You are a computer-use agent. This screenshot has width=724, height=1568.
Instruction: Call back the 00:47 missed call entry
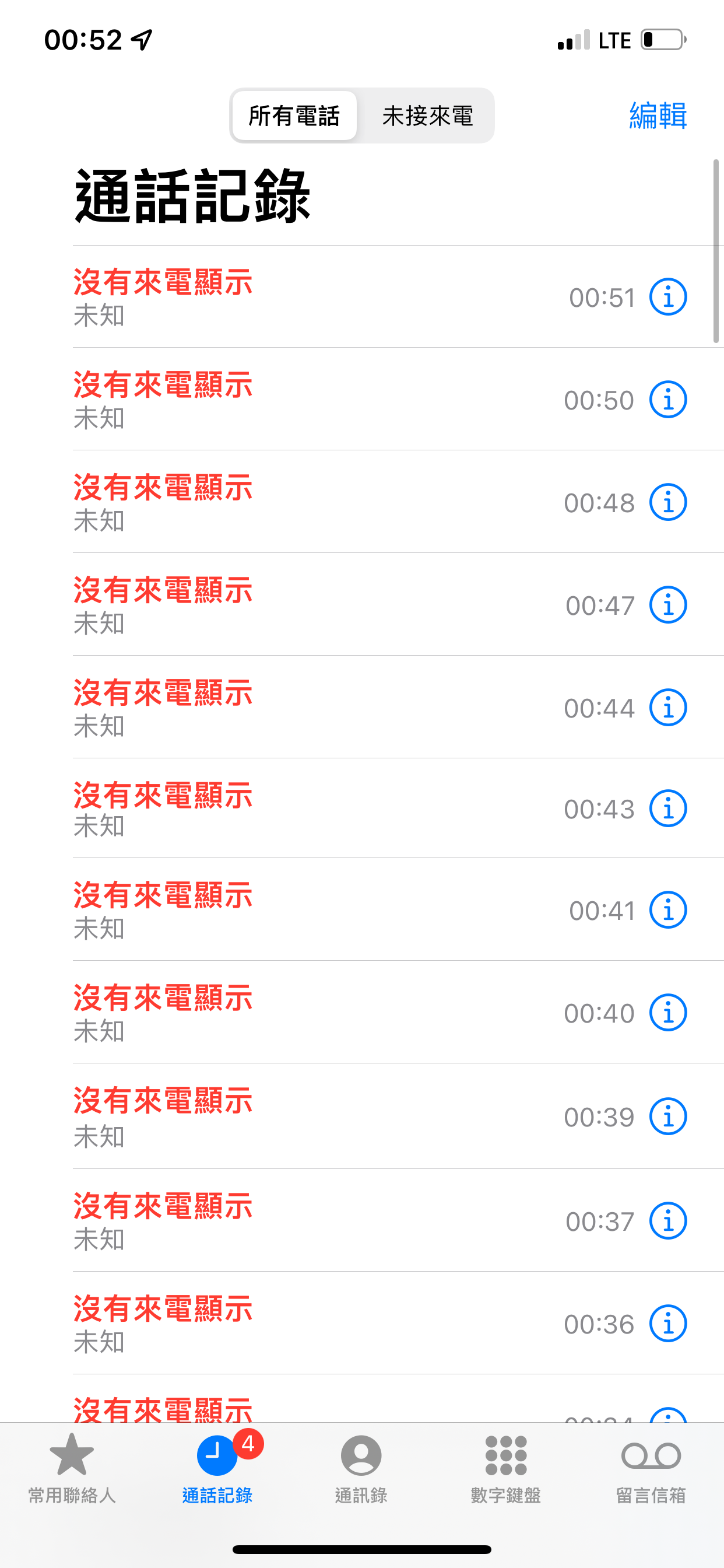(362, 604)
